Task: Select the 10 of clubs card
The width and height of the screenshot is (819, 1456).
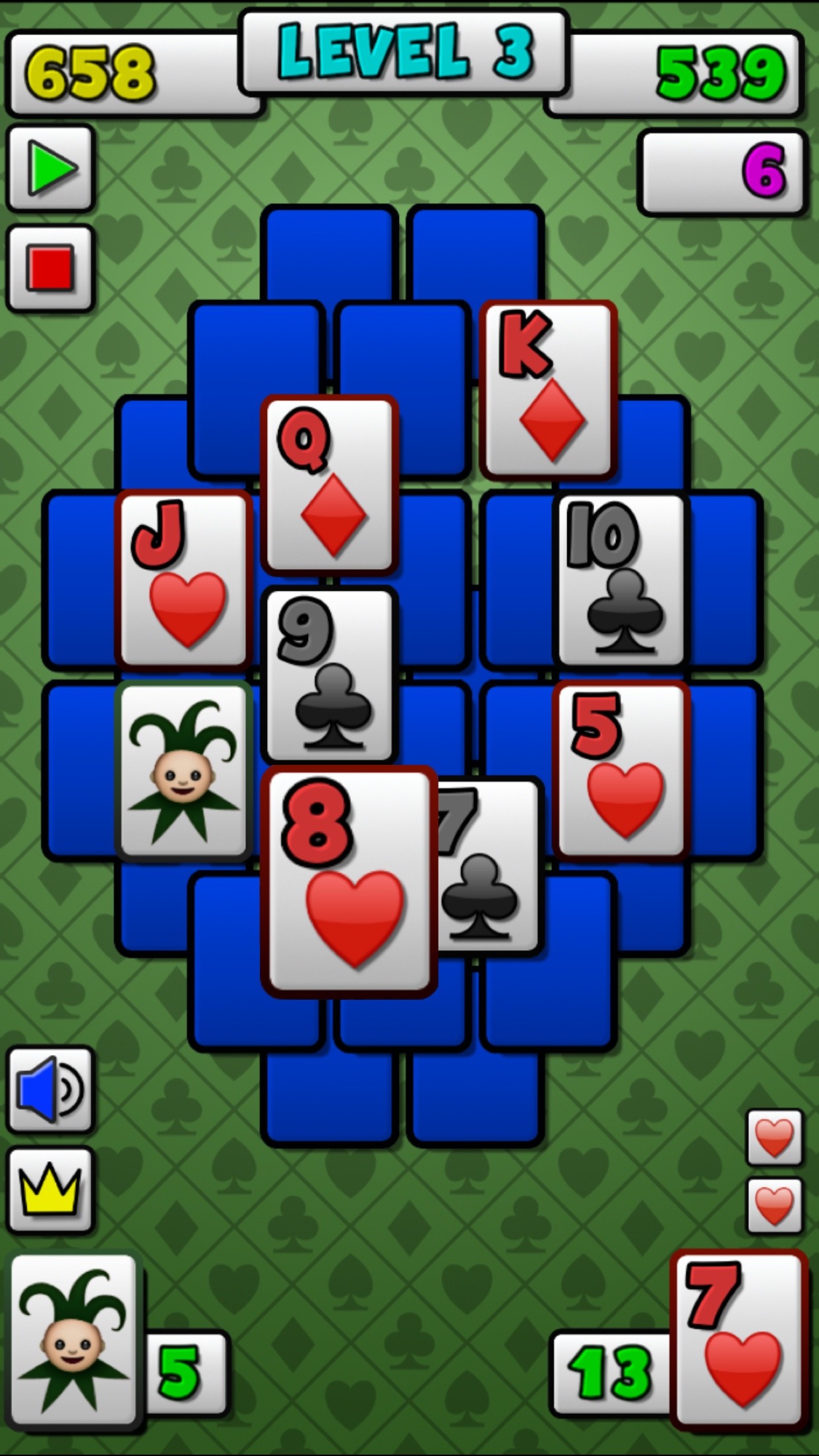Action: [x=621, y=578]
